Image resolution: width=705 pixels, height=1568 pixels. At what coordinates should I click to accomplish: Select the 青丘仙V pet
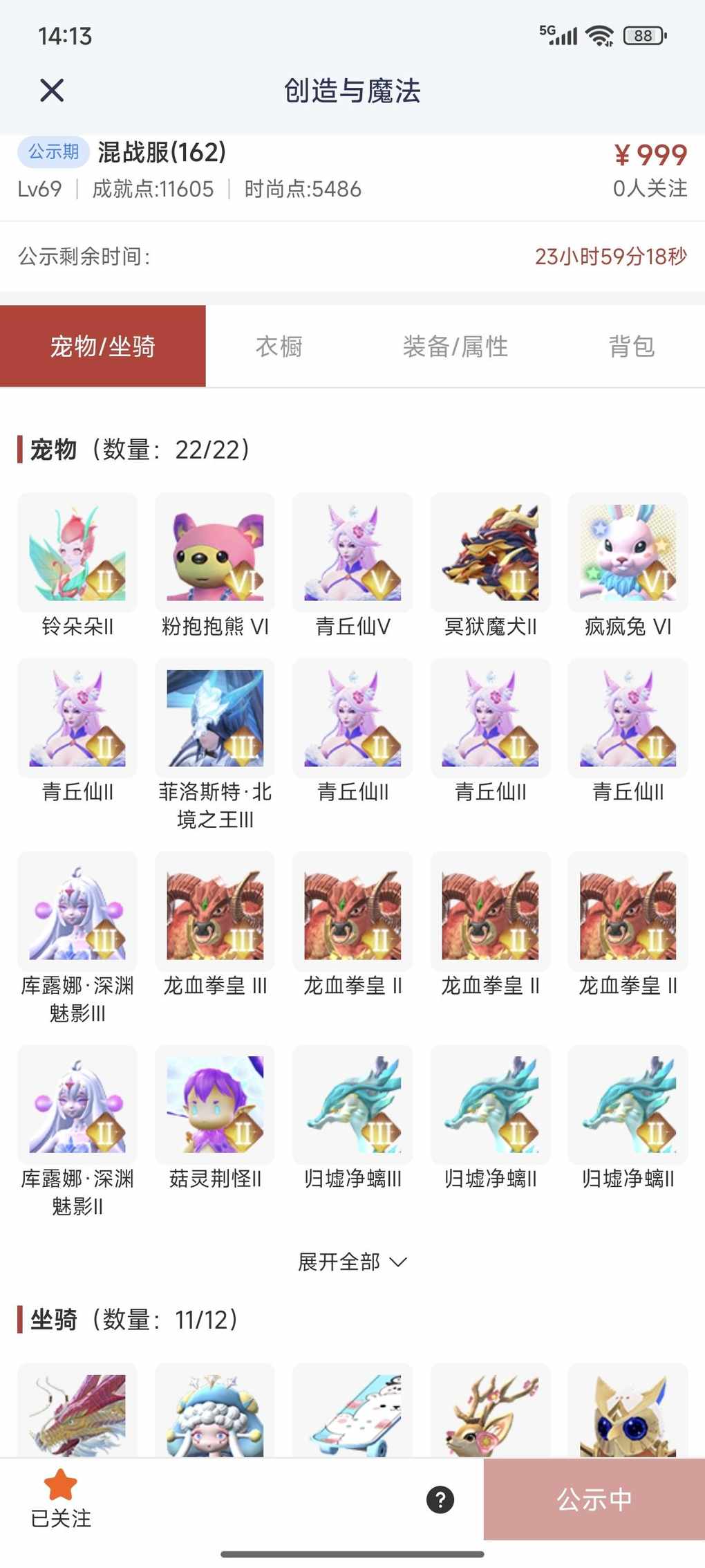click(x=352, y=553)
